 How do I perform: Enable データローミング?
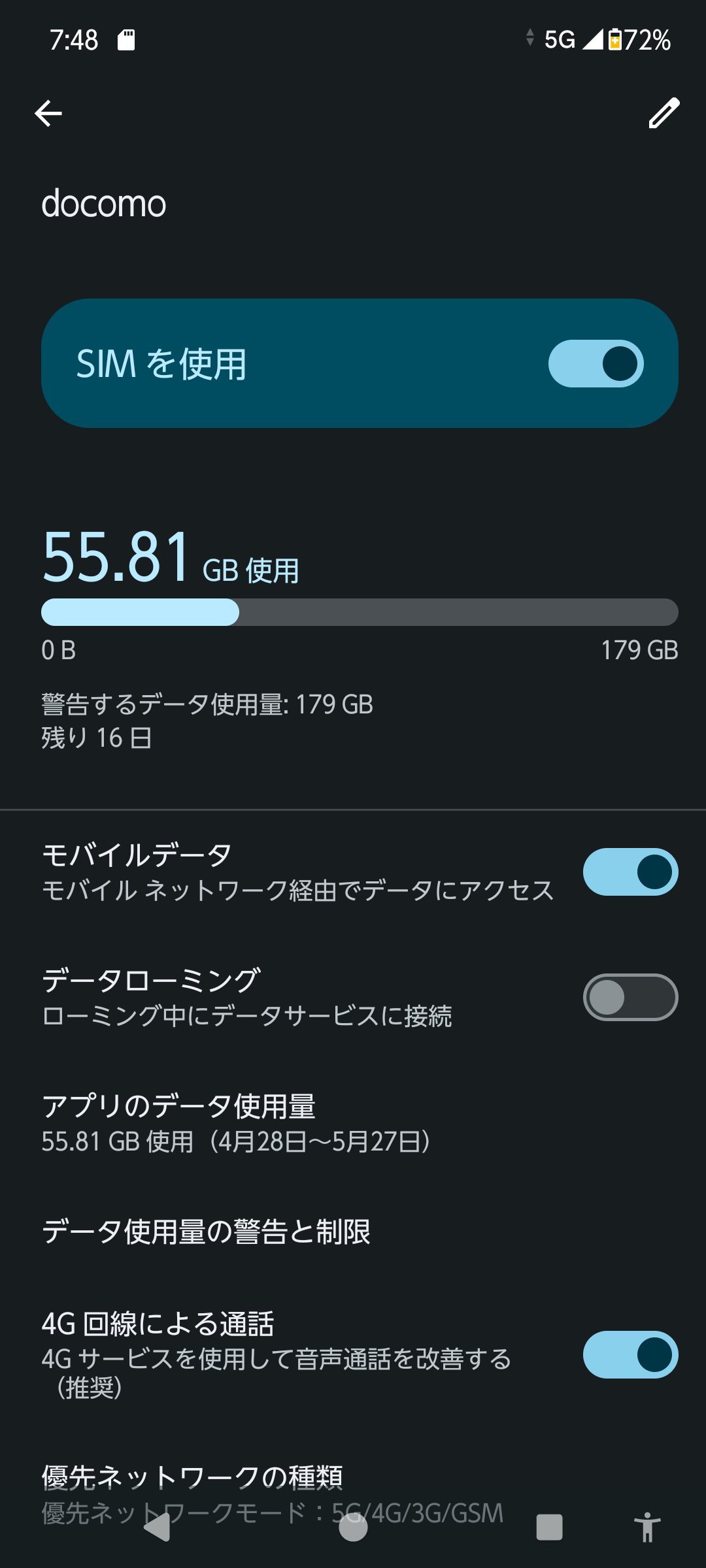point(630,998)
